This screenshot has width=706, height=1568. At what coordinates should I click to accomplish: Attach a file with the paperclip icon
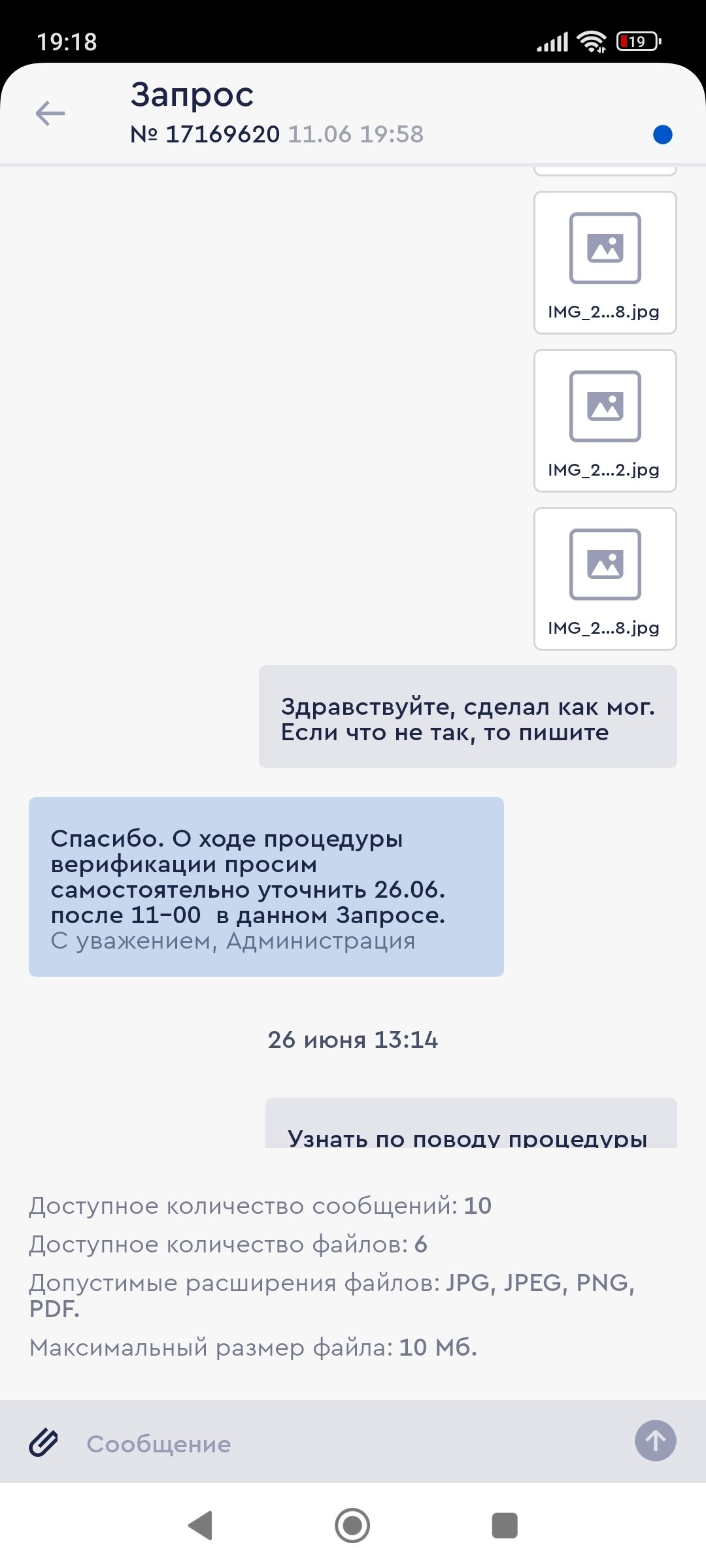click(44, 1442)
